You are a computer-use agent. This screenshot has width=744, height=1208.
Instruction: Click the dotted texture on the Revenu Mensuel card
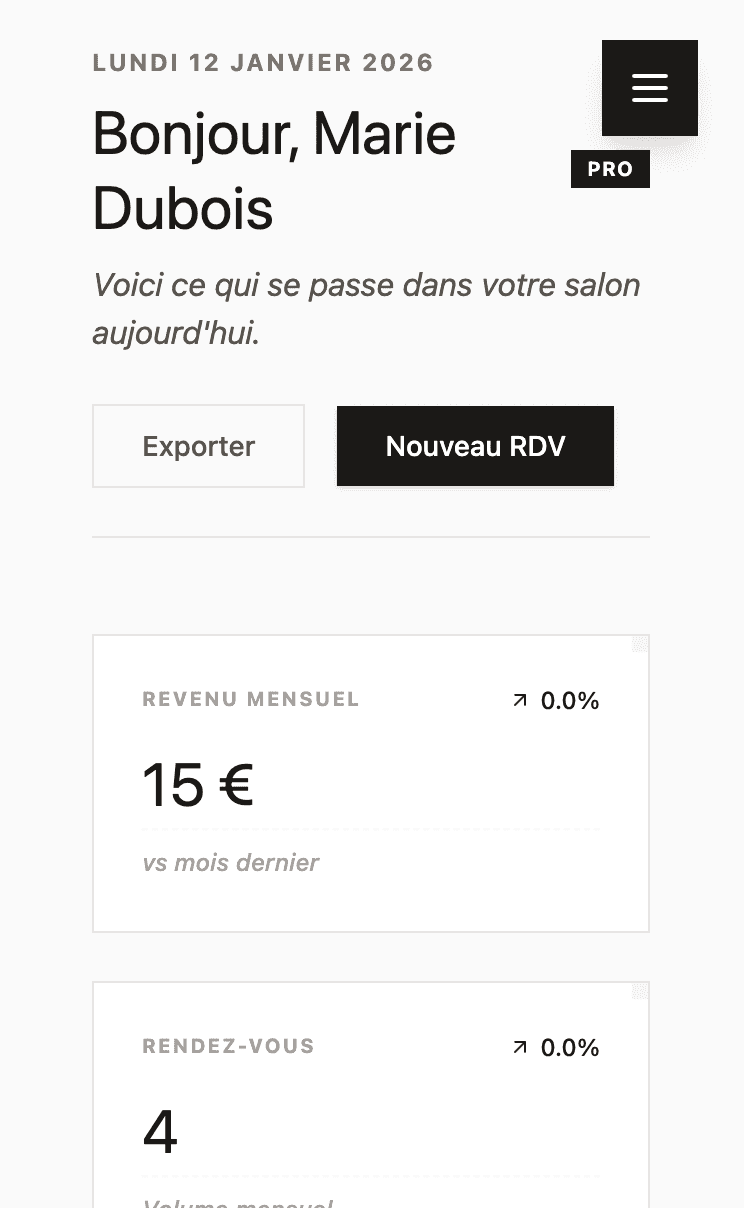click(639, 644)
